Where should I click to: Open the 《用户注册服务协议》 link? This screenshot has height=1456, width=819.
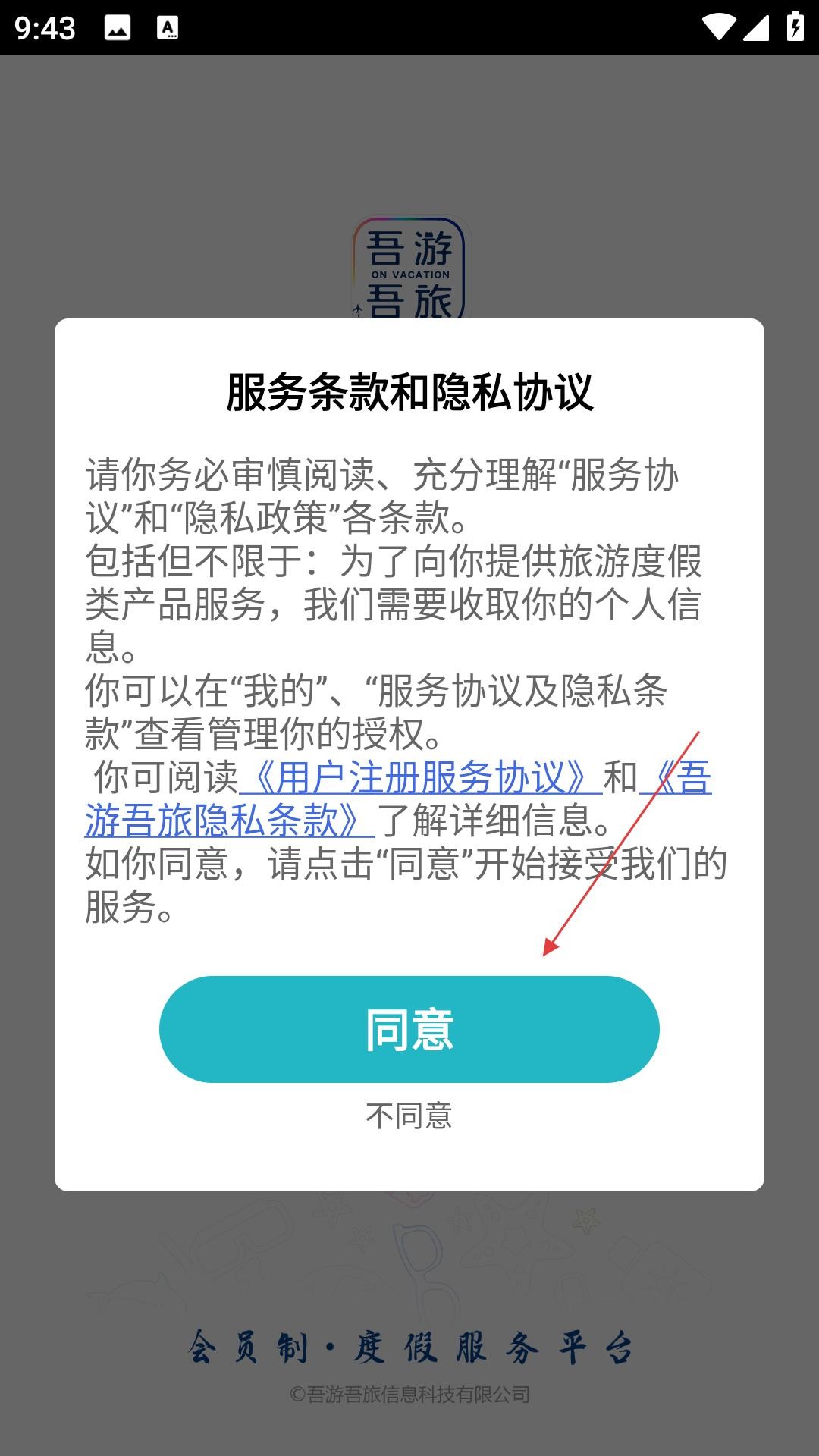pyautogui.click(x=420, y=777)
